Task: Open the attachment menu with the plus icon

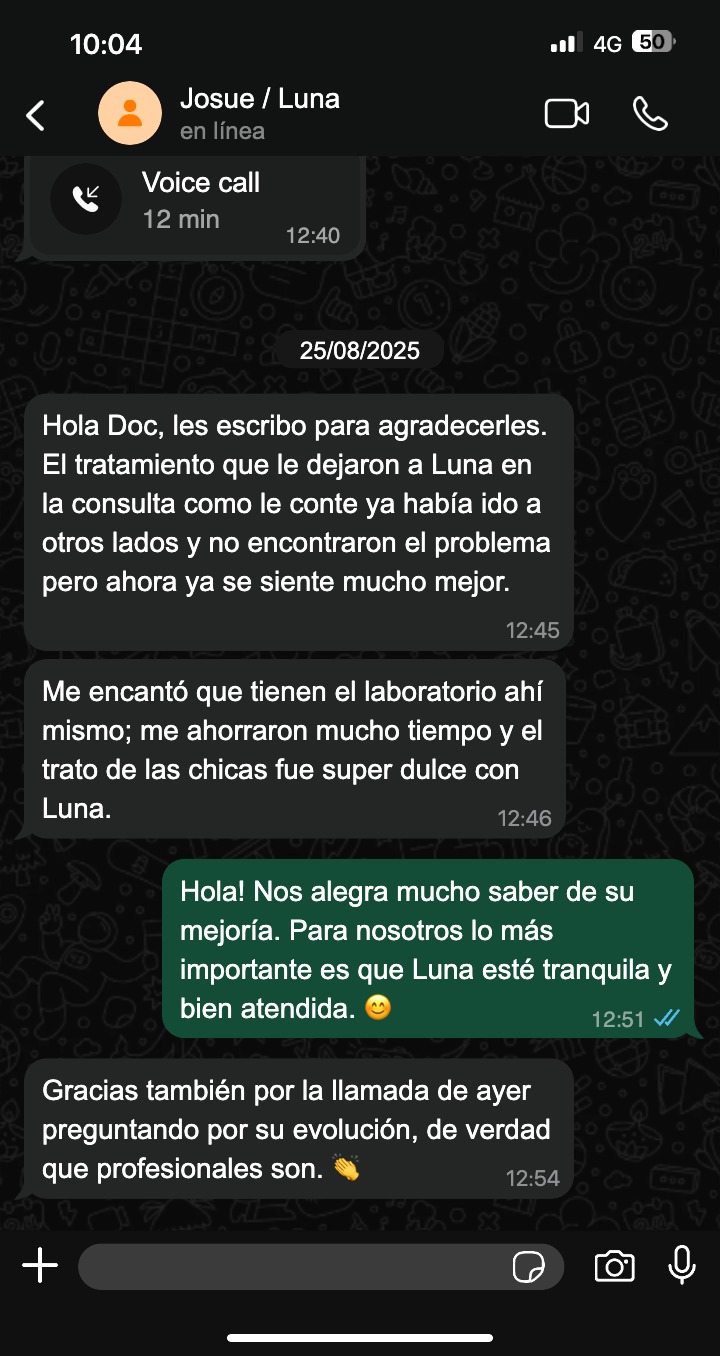Action: coord(41,1265)
